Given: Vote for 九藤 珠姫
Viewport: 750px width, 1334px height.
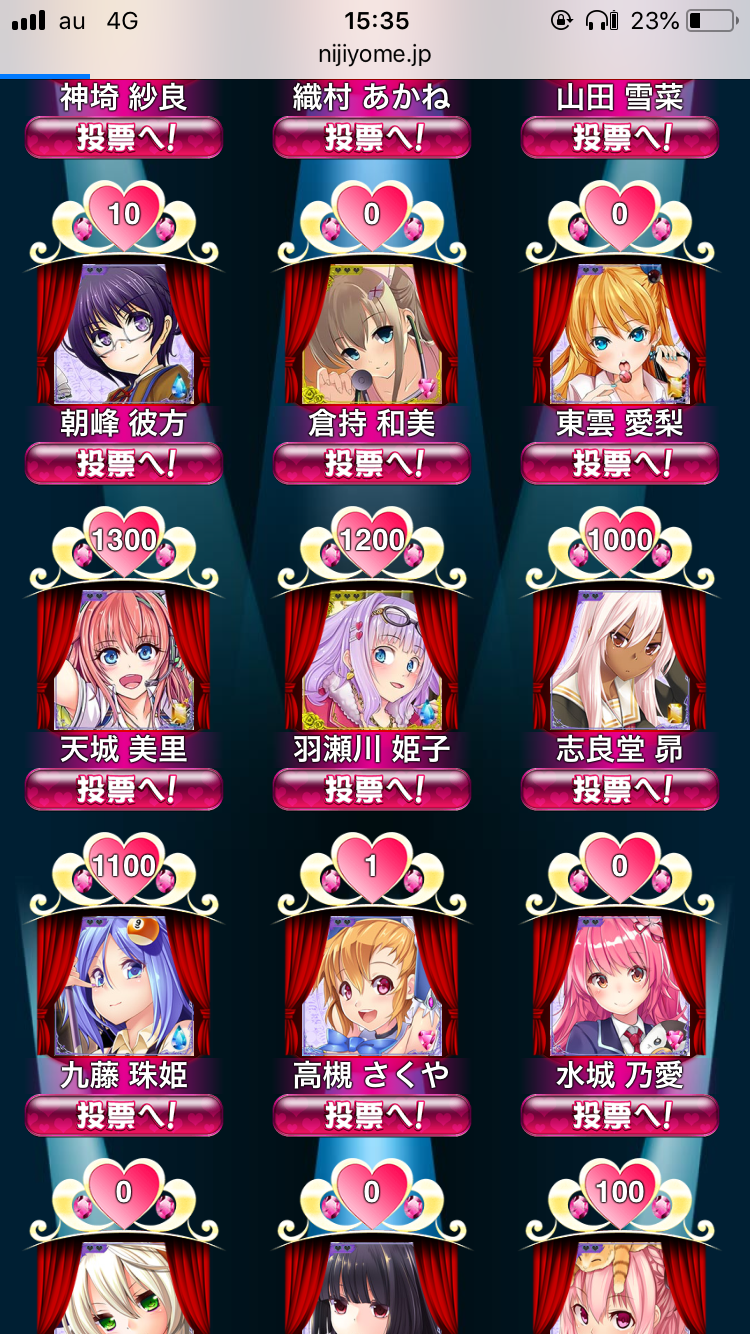Looking at the screenshot, I should click(124, 1115).
